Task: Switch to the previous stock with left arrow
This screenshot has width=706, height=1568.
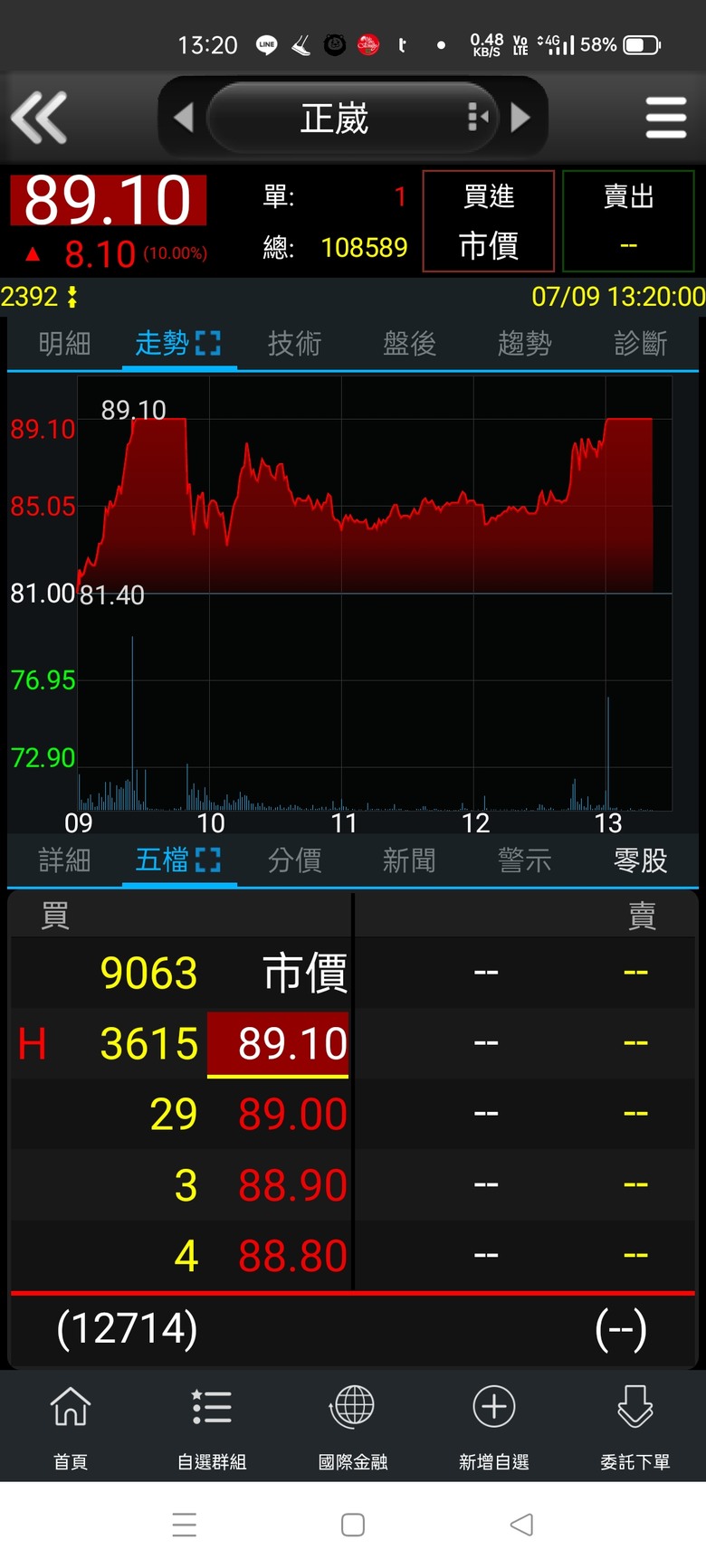Action: [184, 118]
